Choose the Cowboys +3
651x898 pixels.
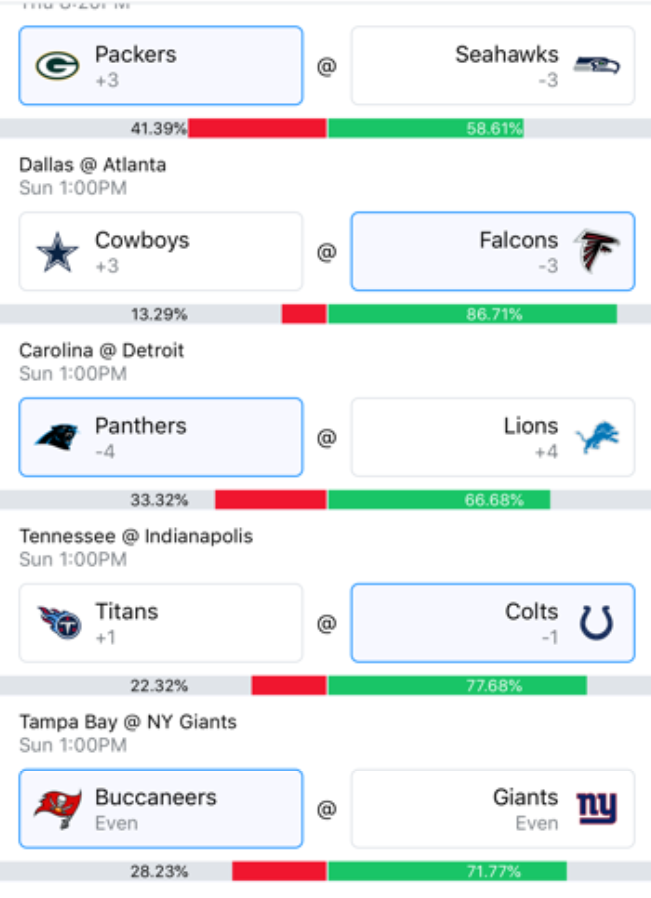coord(160,252)
